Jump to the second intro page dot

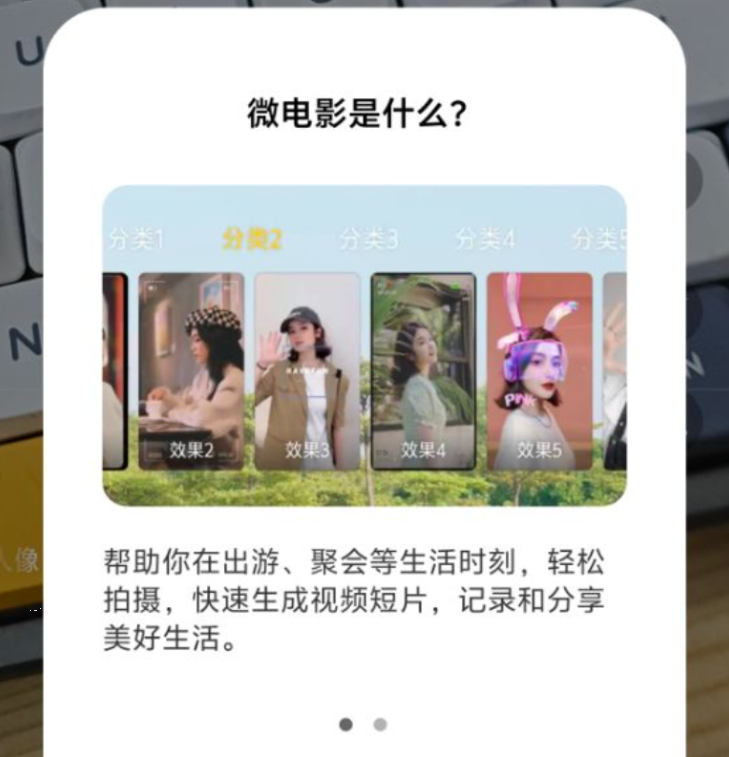(380, 724)
